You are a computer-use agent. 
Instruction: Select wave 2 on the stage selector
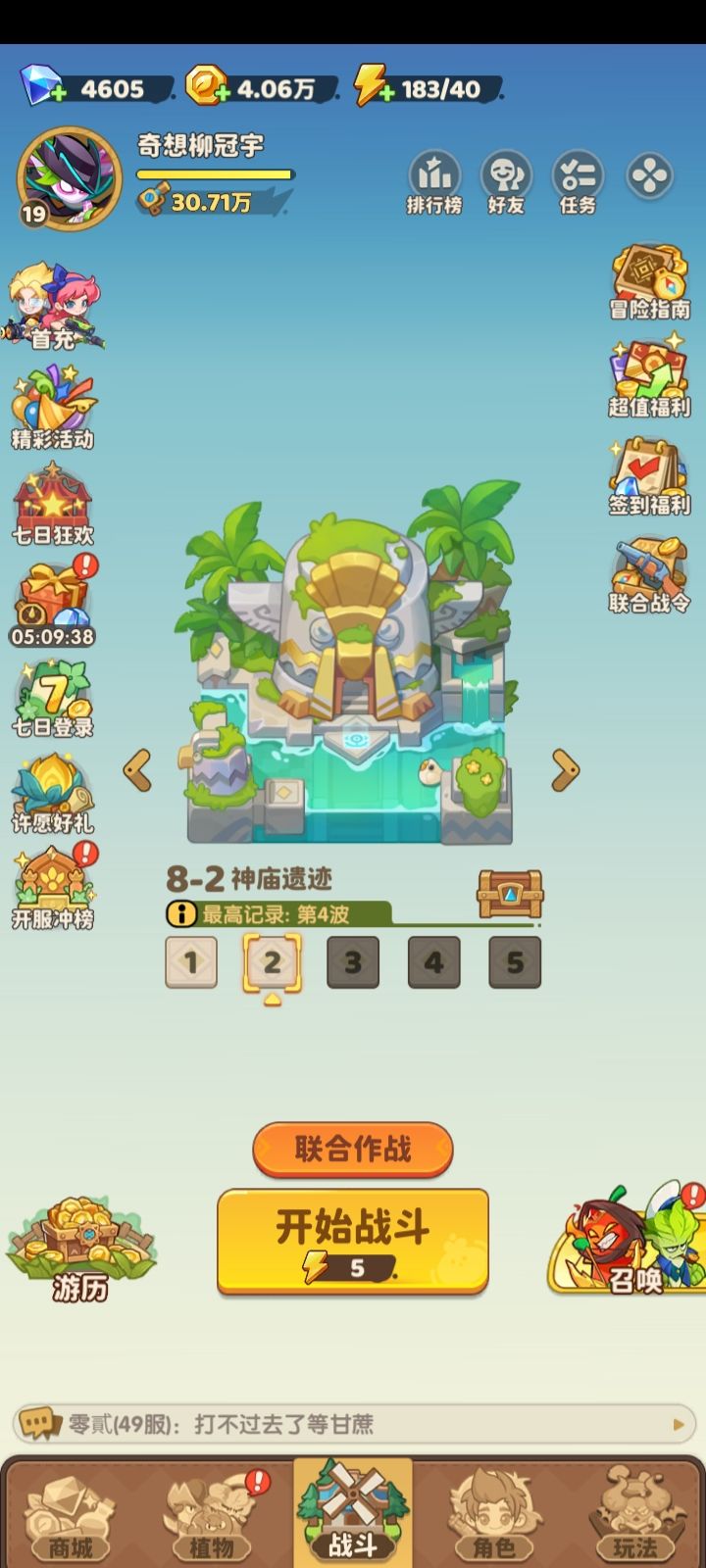[272, 962]
